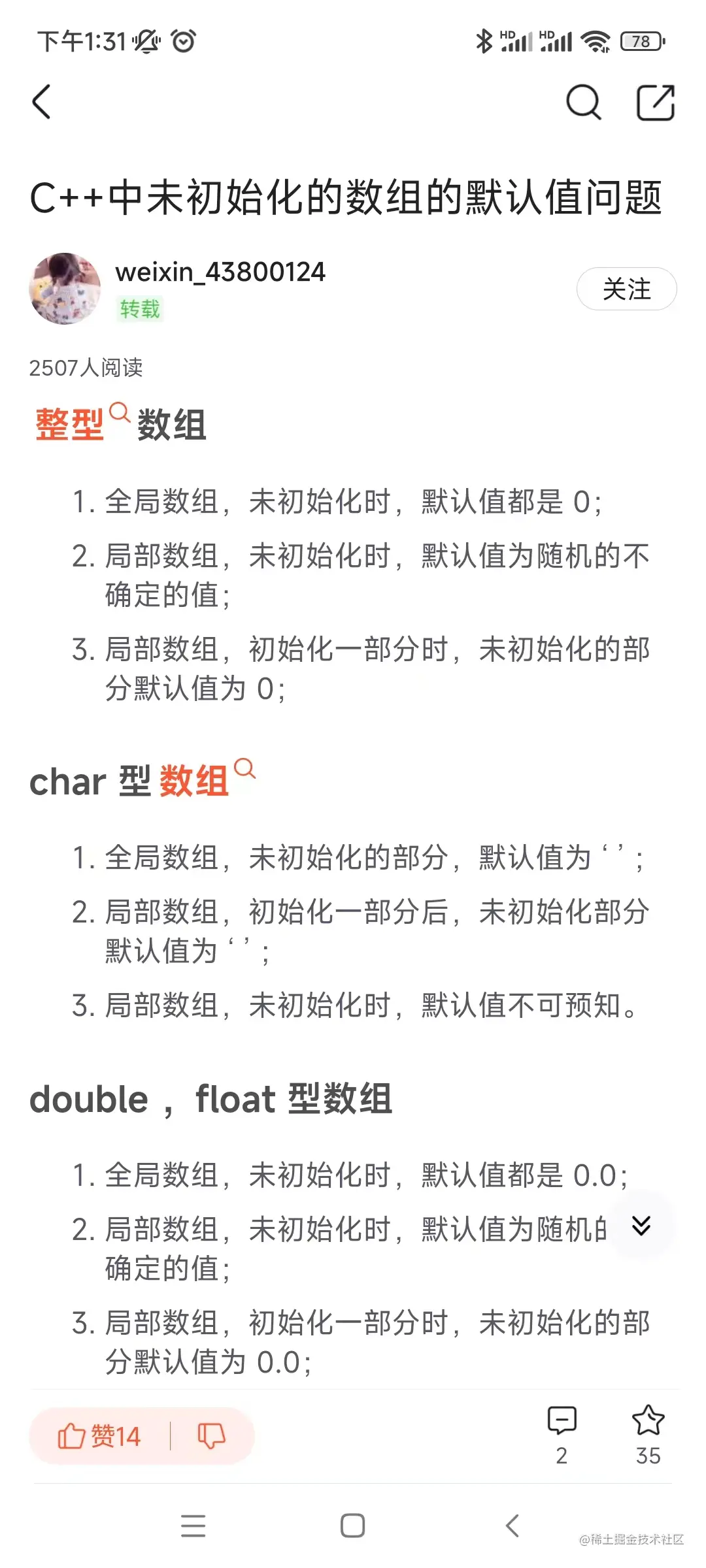Tap the system back button in the navigation bar

tap(513, 1526)
